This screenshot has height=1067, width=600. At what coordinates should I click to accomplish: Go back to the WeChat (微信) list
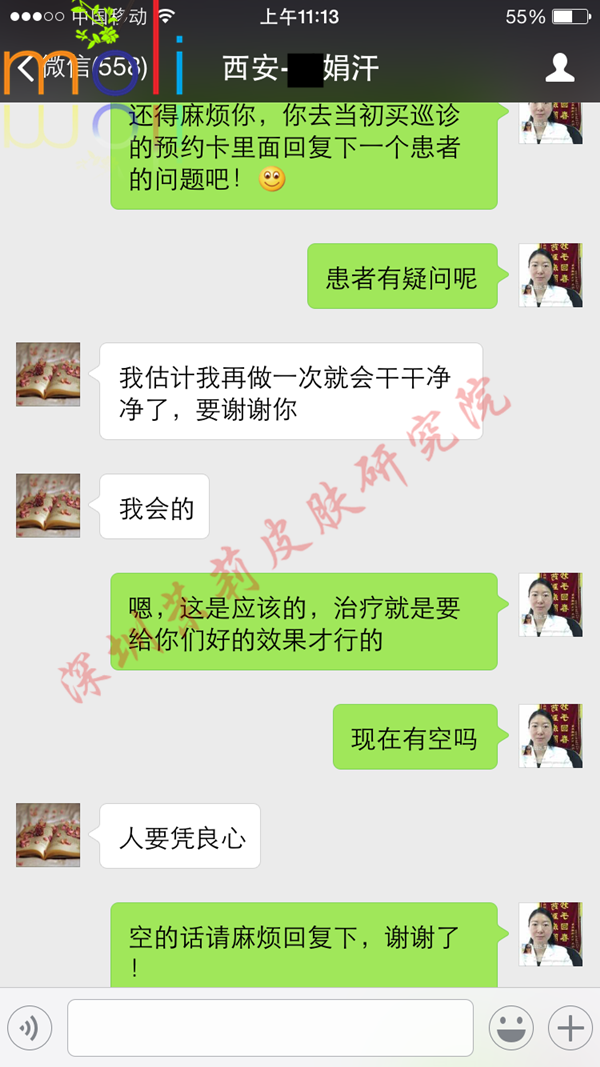[x=80, y=68]
